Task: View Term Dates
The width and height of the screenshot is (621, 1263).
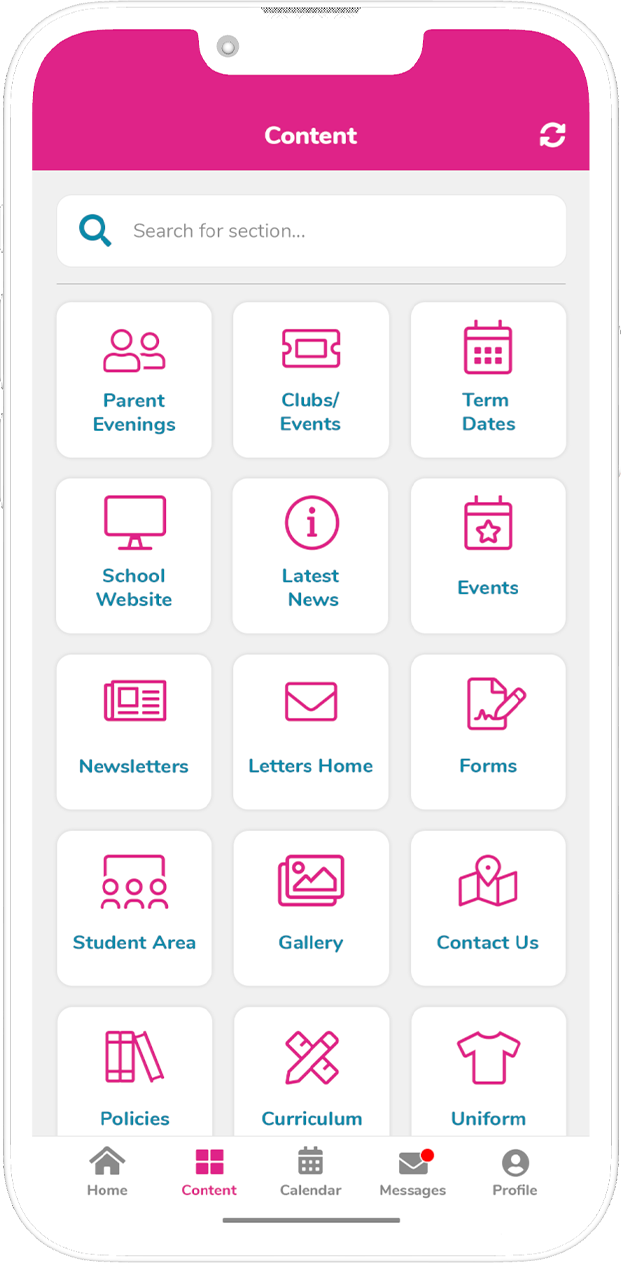Action: click(488, 380)
